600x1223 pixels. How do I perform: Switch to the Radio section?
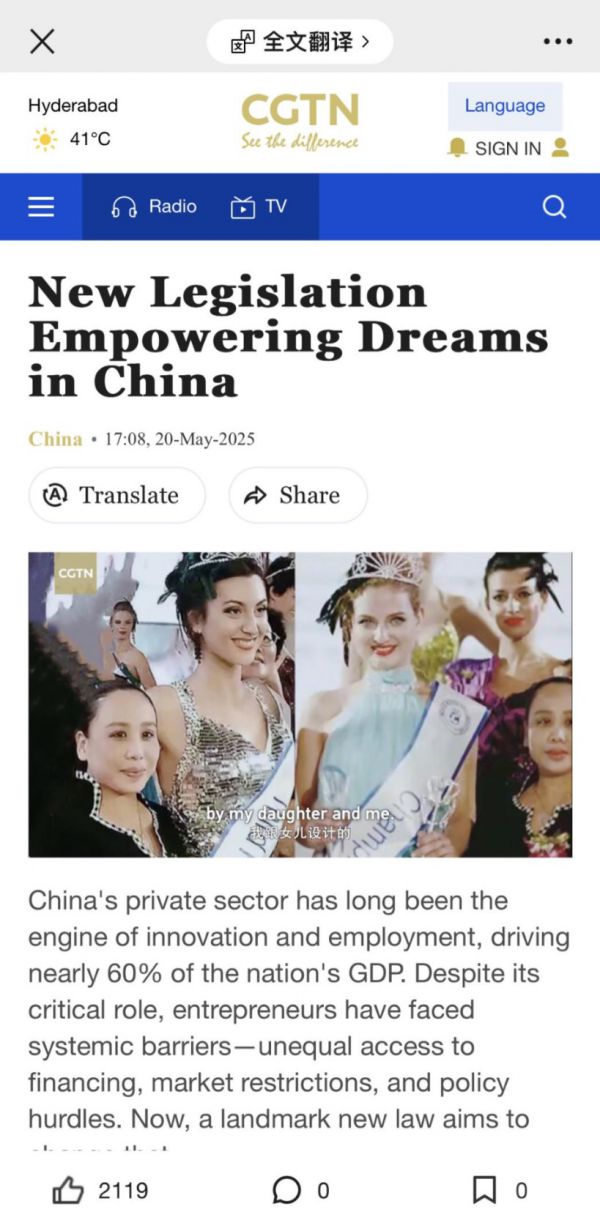[x=155, y=207]
